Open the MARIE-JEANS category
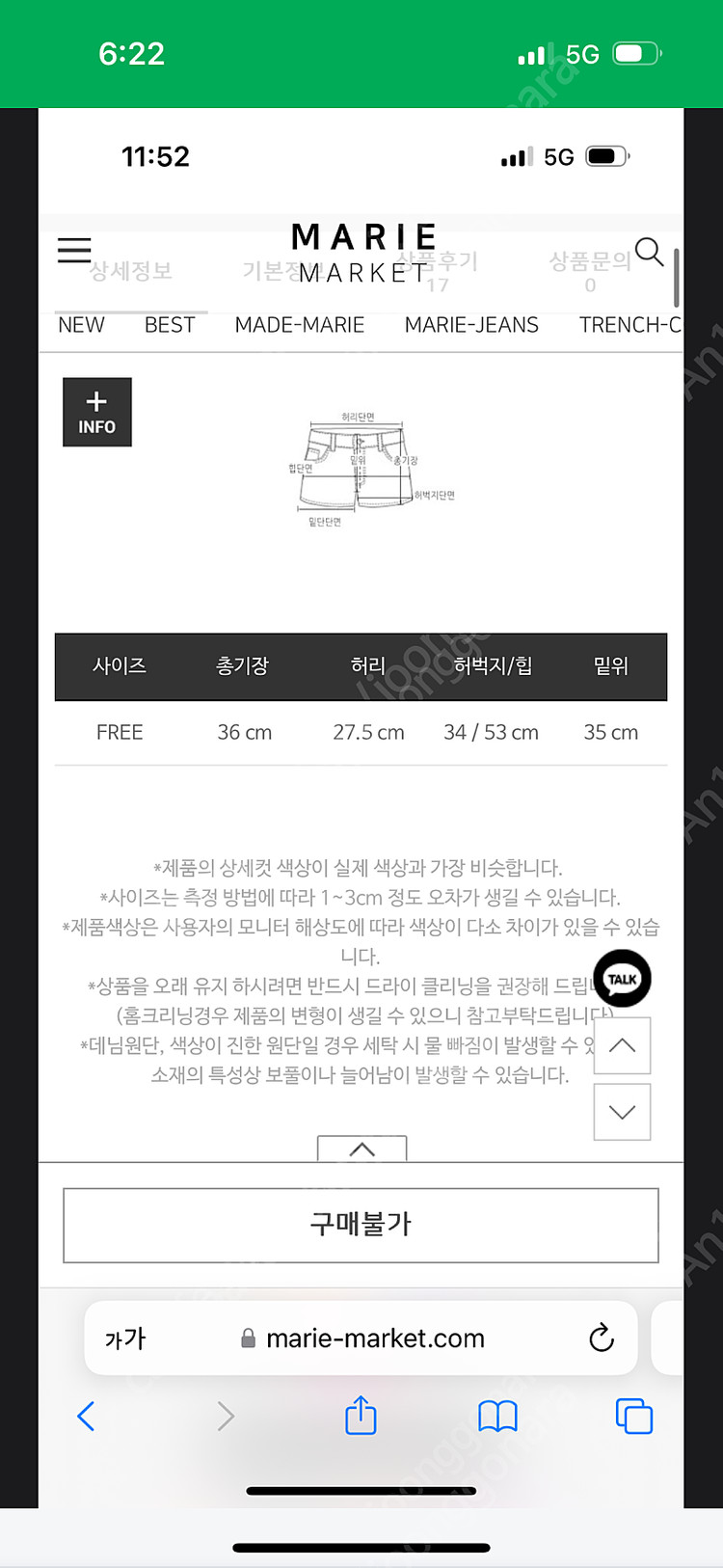 click(x=471, y=325)
